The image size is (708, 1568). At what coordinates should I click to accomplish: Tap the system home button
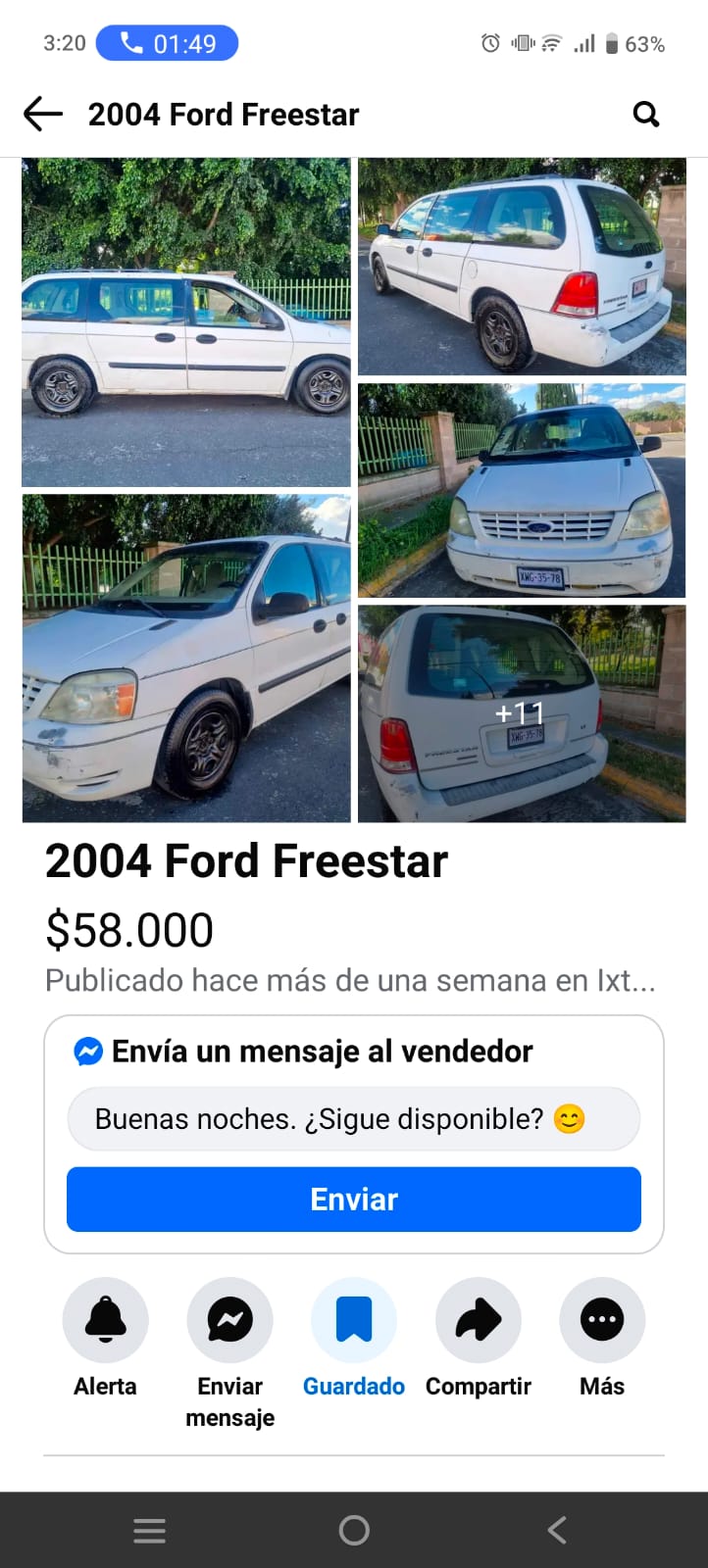click(x=354, y=1530)
